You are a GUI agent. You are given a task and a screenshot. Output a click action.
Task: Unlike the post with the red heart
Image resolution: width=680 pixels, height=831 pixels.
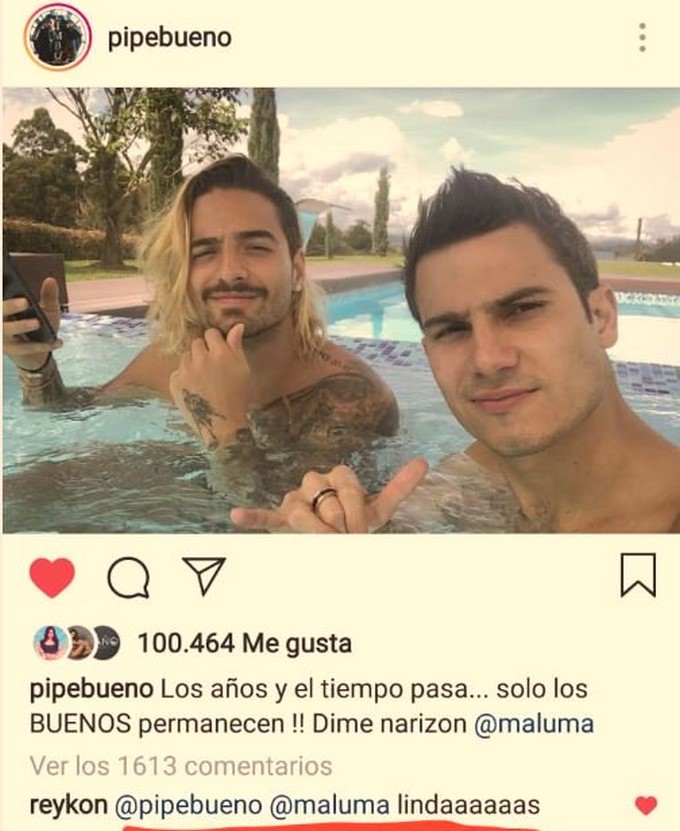[51, 578]
